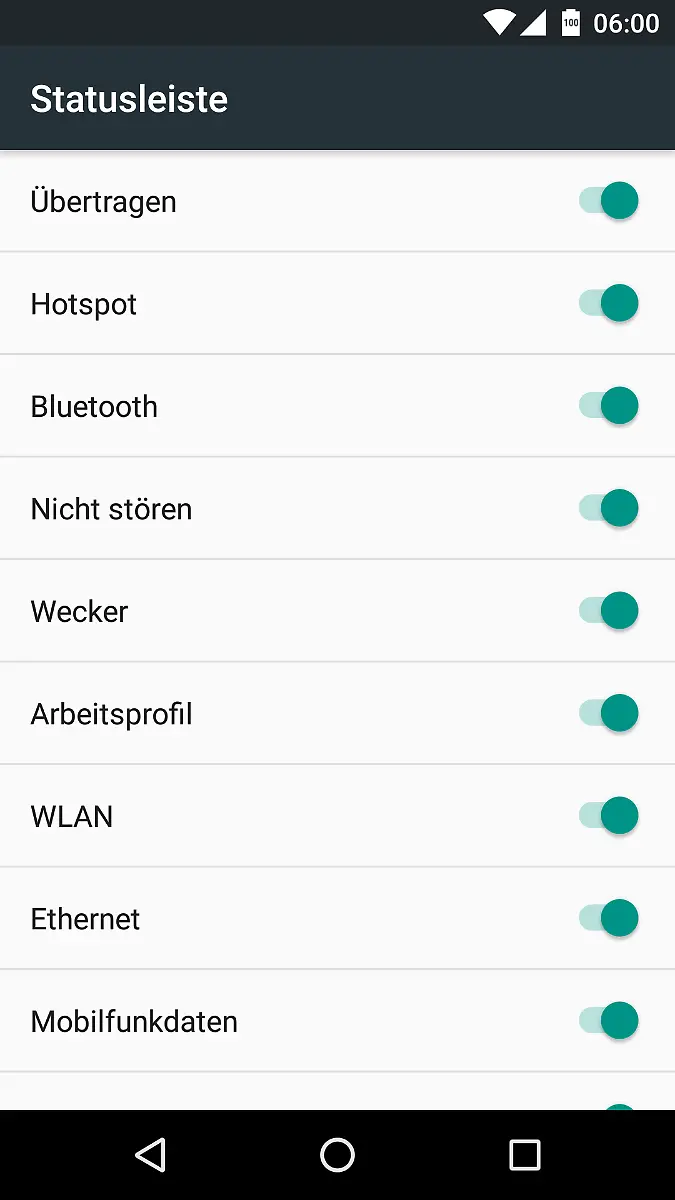675x1200 pixels.
Task: Disable the Wecker toggle
Action: tap(608, 611)
